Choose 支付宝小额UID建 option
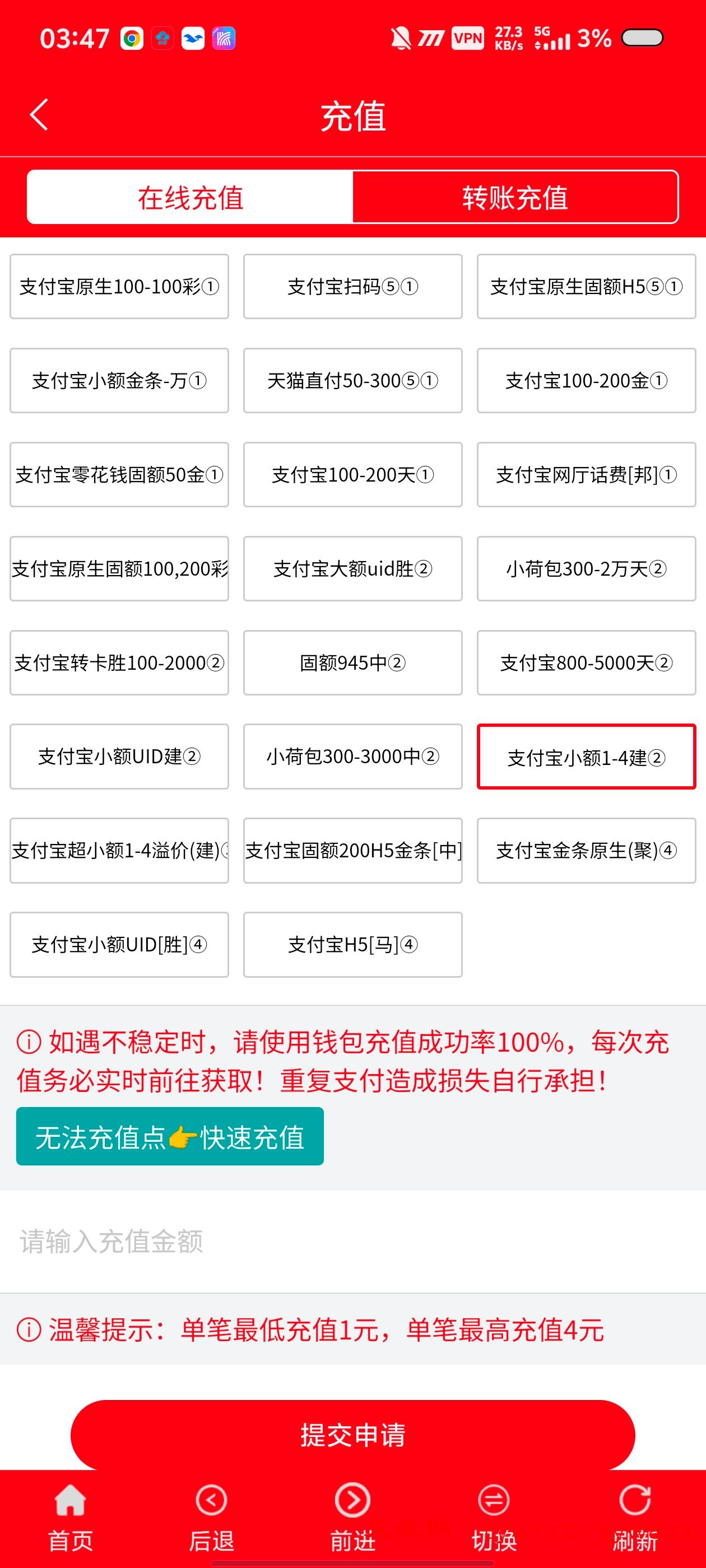 119,757
